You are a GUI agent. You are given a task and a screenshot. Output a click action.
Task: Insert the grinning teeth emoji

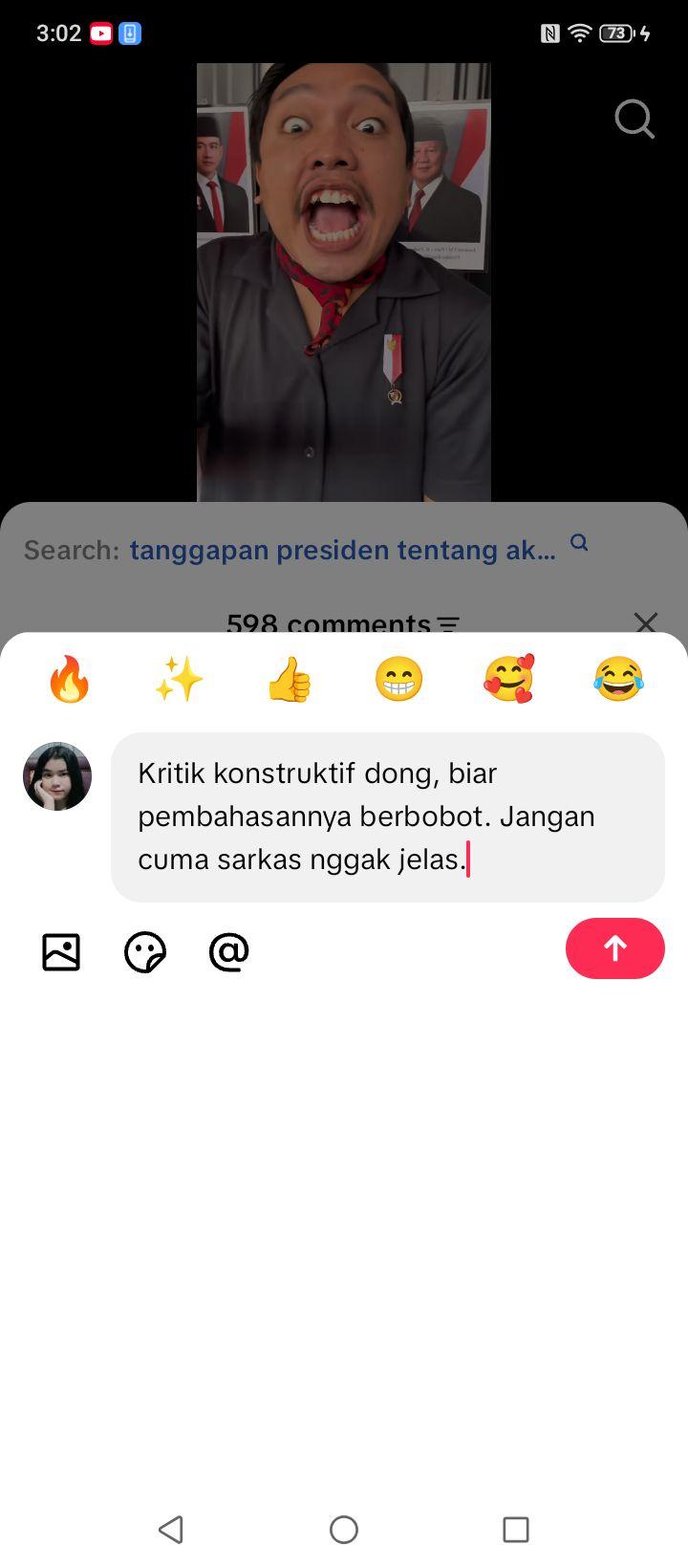pos(399,680)
